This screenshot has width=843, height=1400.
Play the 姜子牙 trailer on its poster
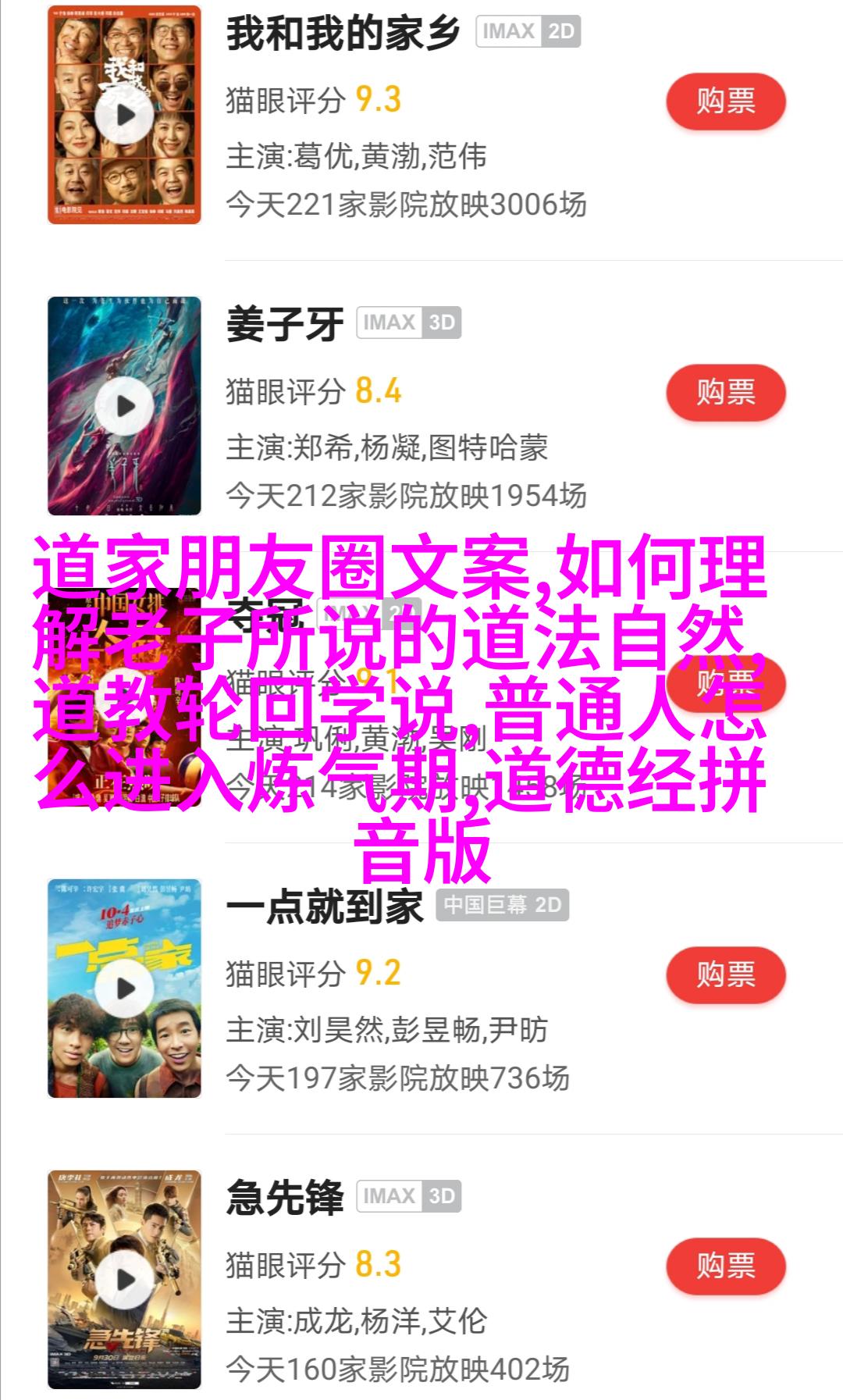(x=125, y=406)
